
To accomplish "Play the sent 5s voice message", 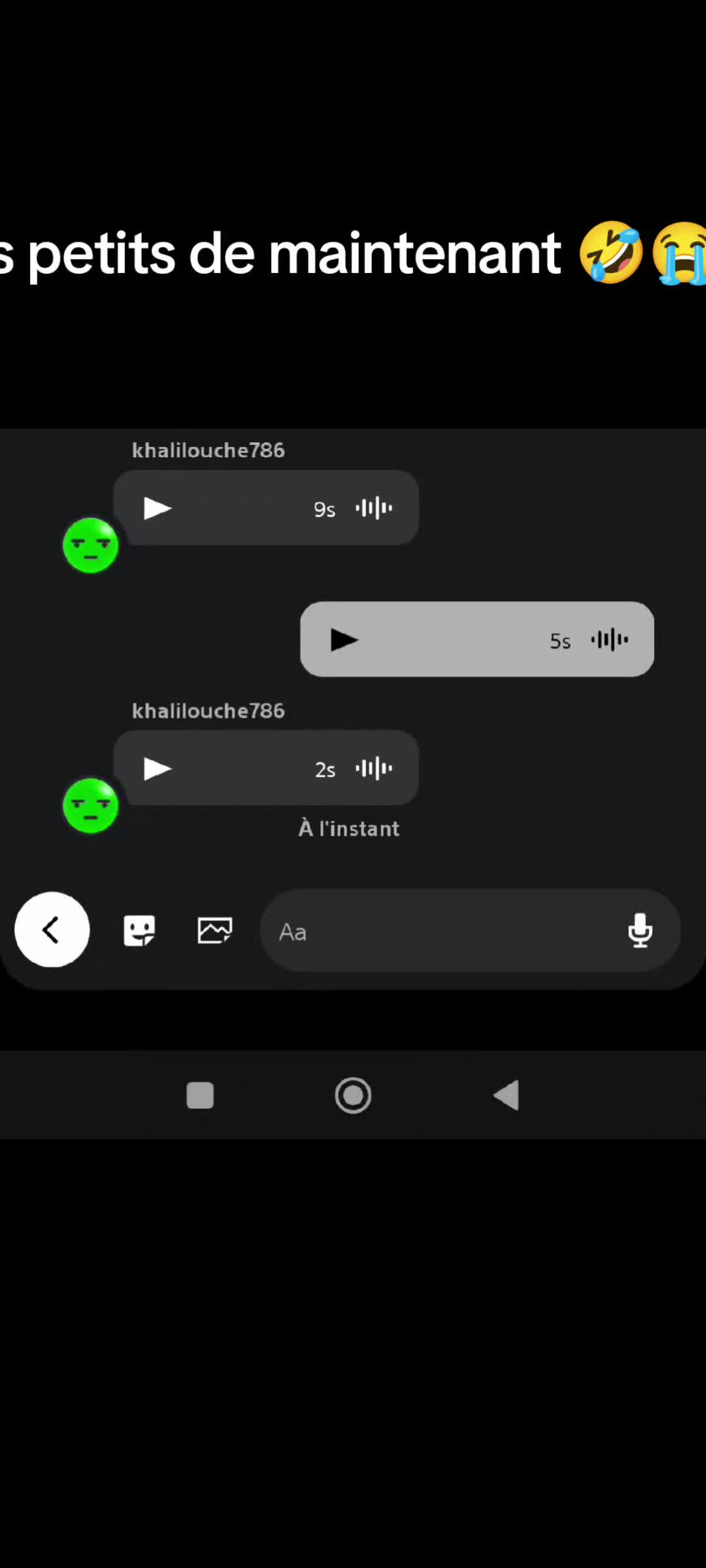I will click(x=344, y=640).
